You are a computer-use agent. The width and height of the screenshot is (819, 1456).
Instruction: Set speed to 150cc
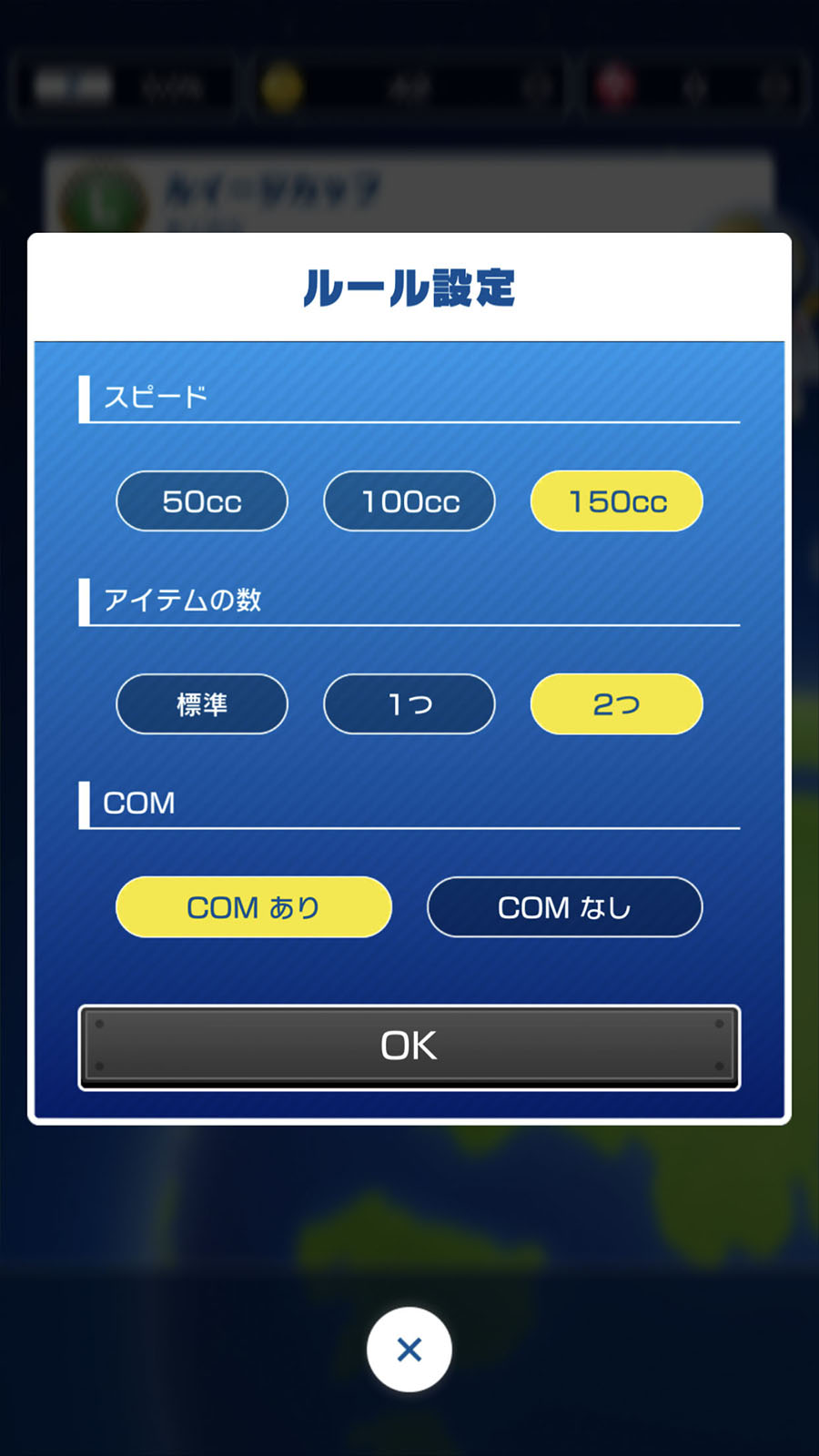617,501
